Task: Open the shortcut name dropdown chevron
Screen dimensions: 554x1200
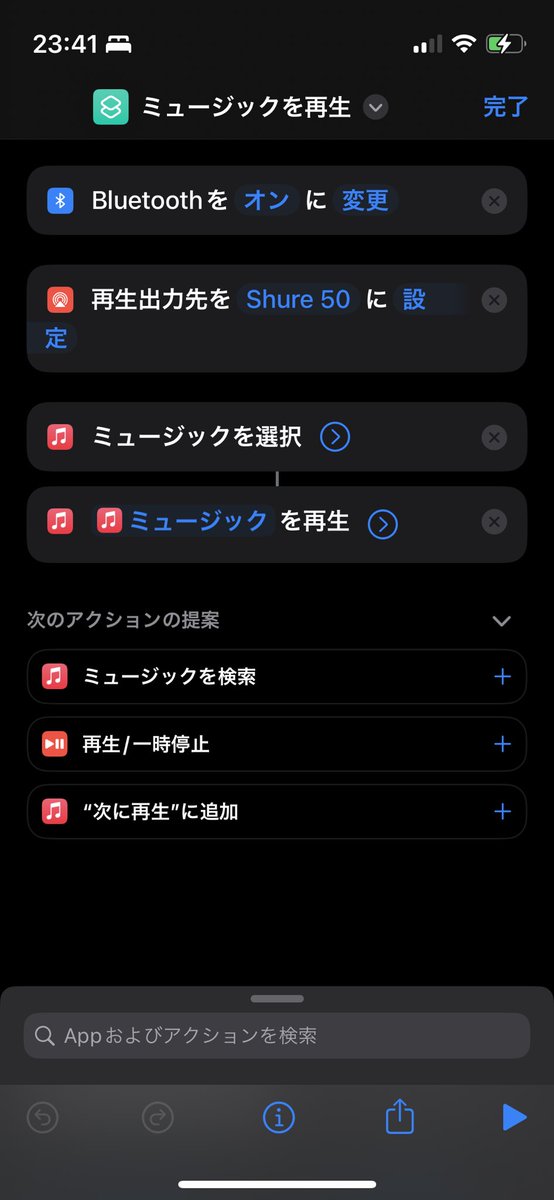Action: click(x=376, y=107)
